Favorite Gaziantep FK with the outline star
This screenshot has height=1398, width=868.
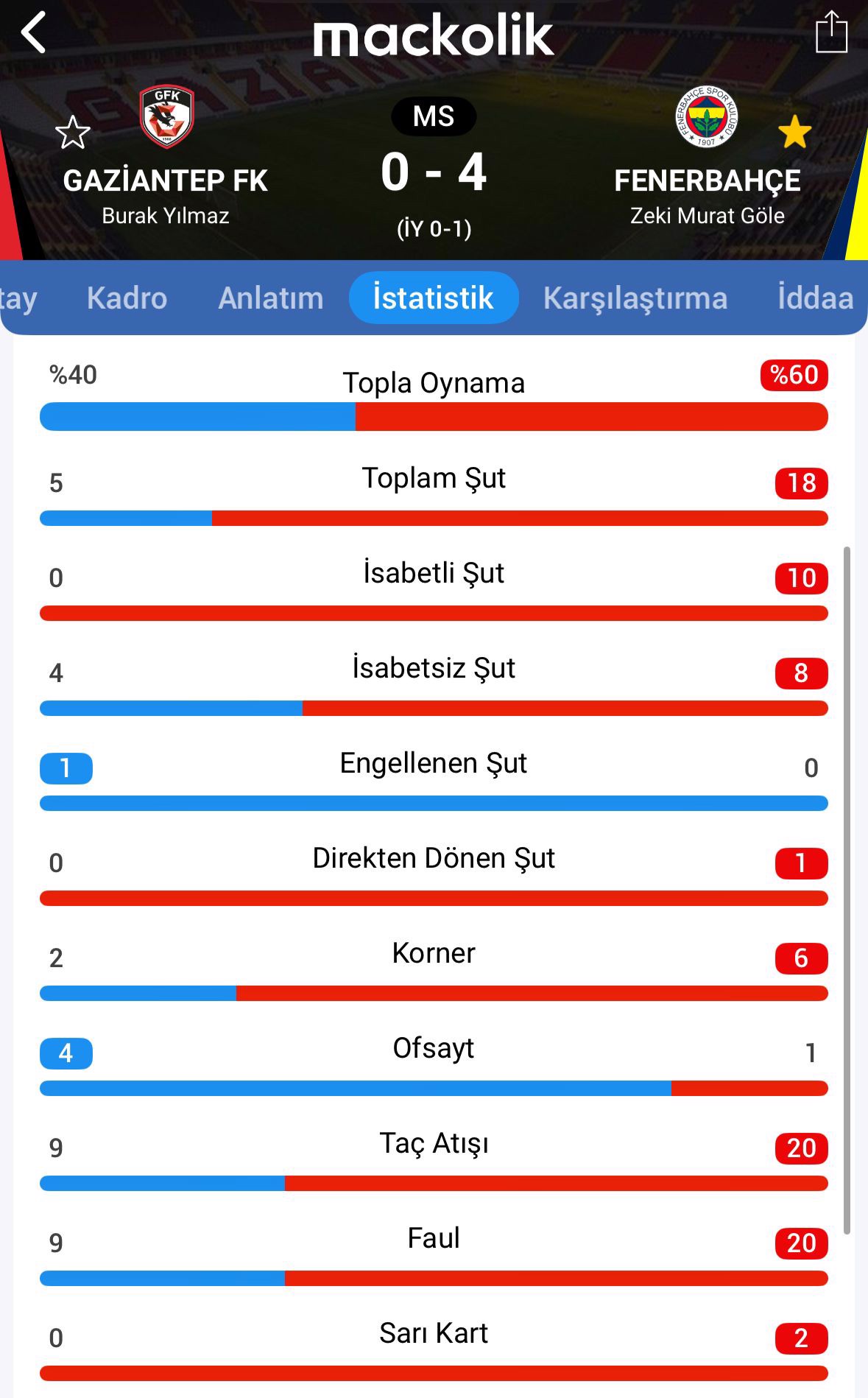[x=72, y=133]
